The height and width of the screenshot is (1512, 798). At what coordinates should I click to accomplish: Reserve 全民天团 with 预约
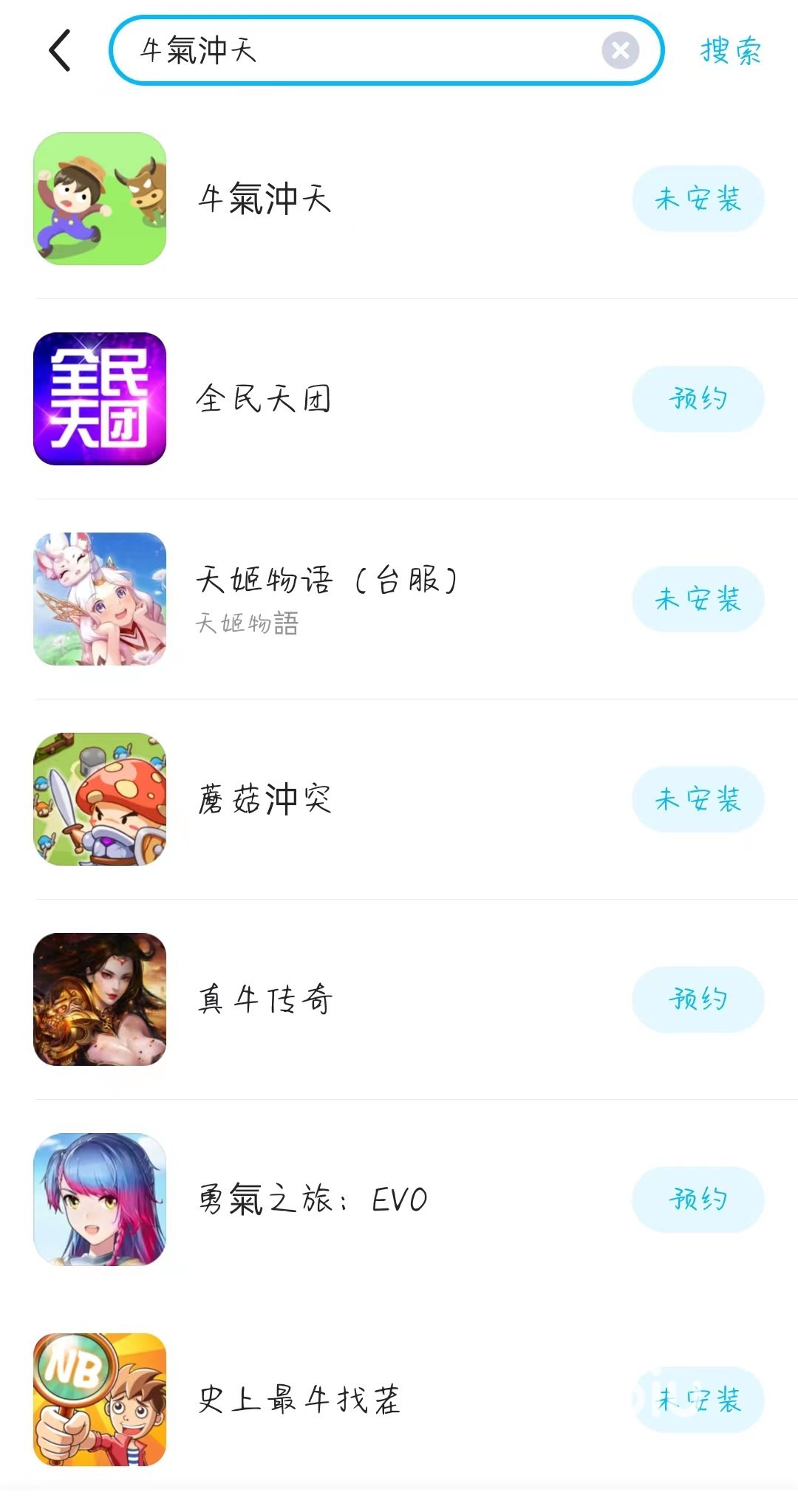pyautogui.click(x=698, y=399)
